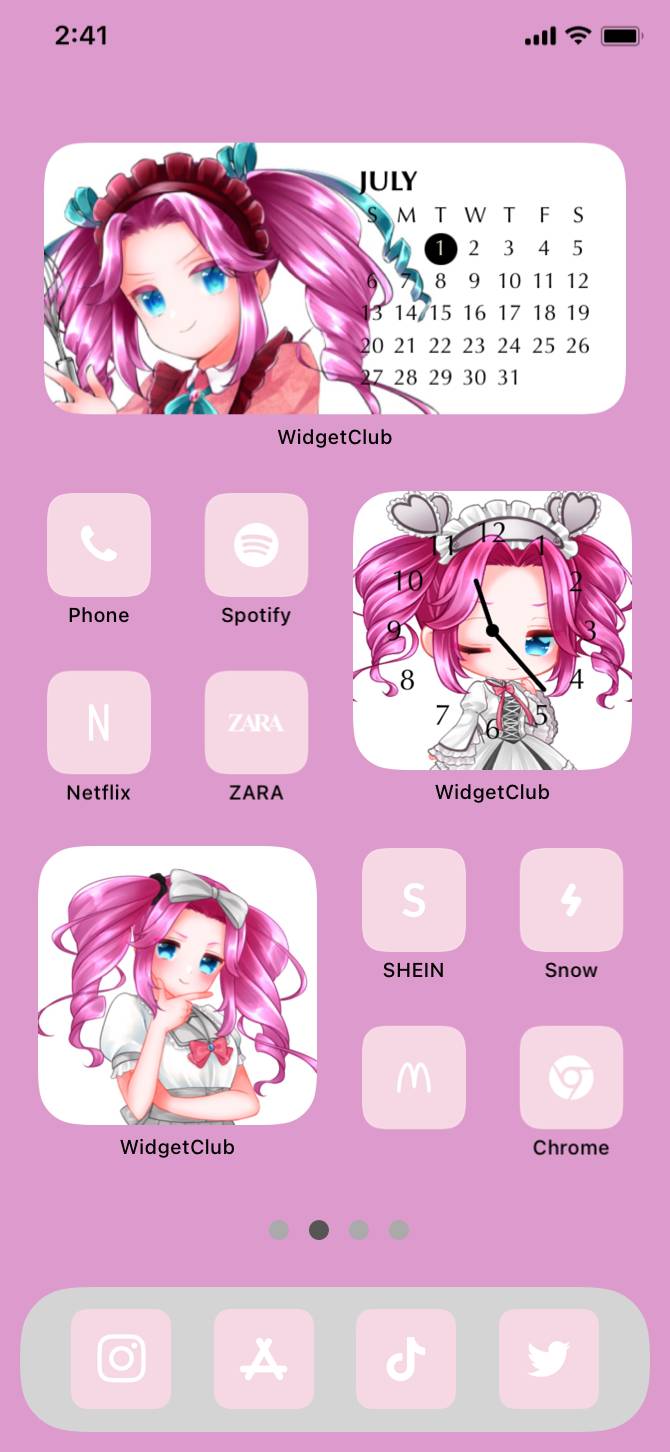Viewport: 670px width, 1452px height.
Task: Open the Netflix app
Action: coord(99,722)
